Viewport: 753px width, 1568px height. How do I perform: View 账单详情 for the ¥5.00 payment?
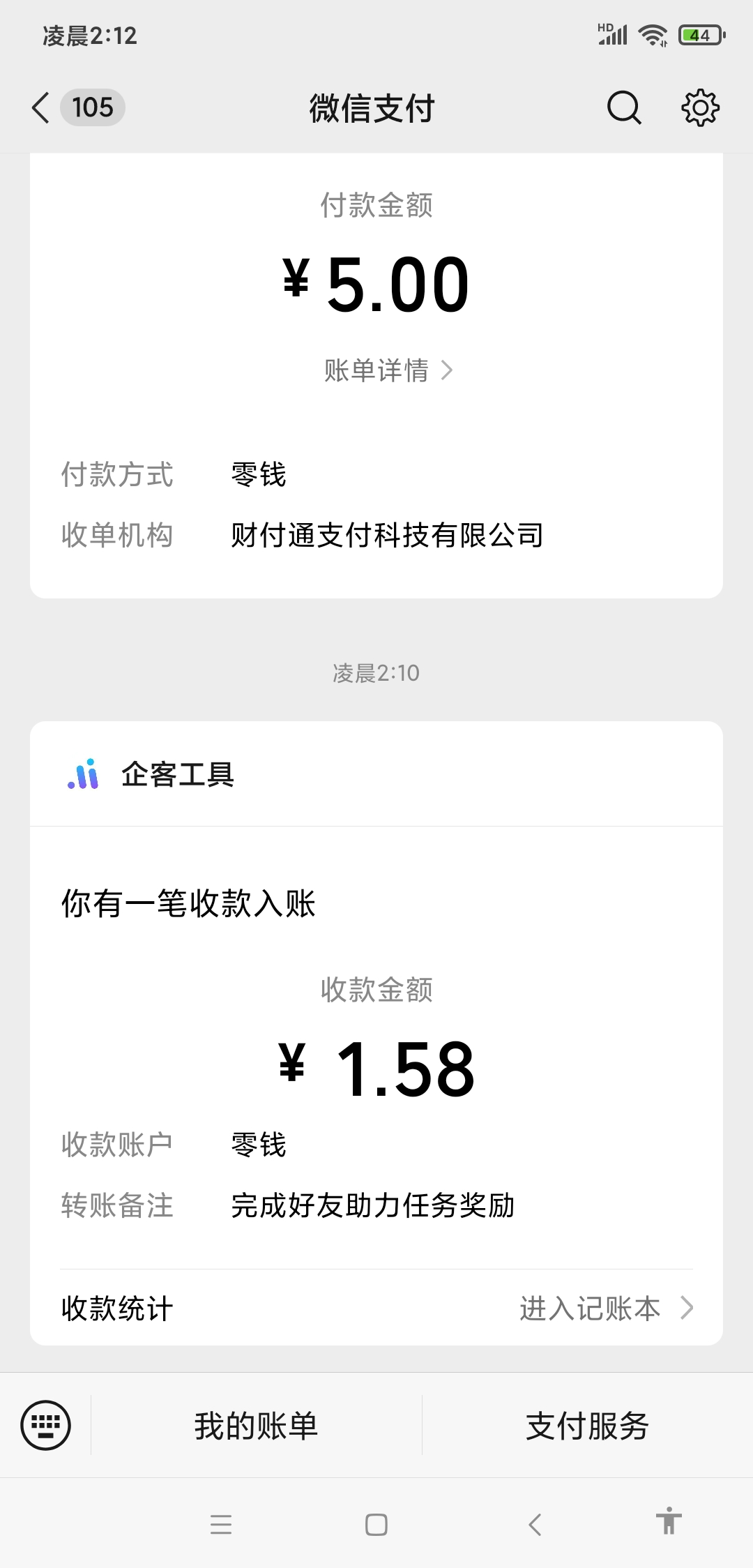point(388,370)
